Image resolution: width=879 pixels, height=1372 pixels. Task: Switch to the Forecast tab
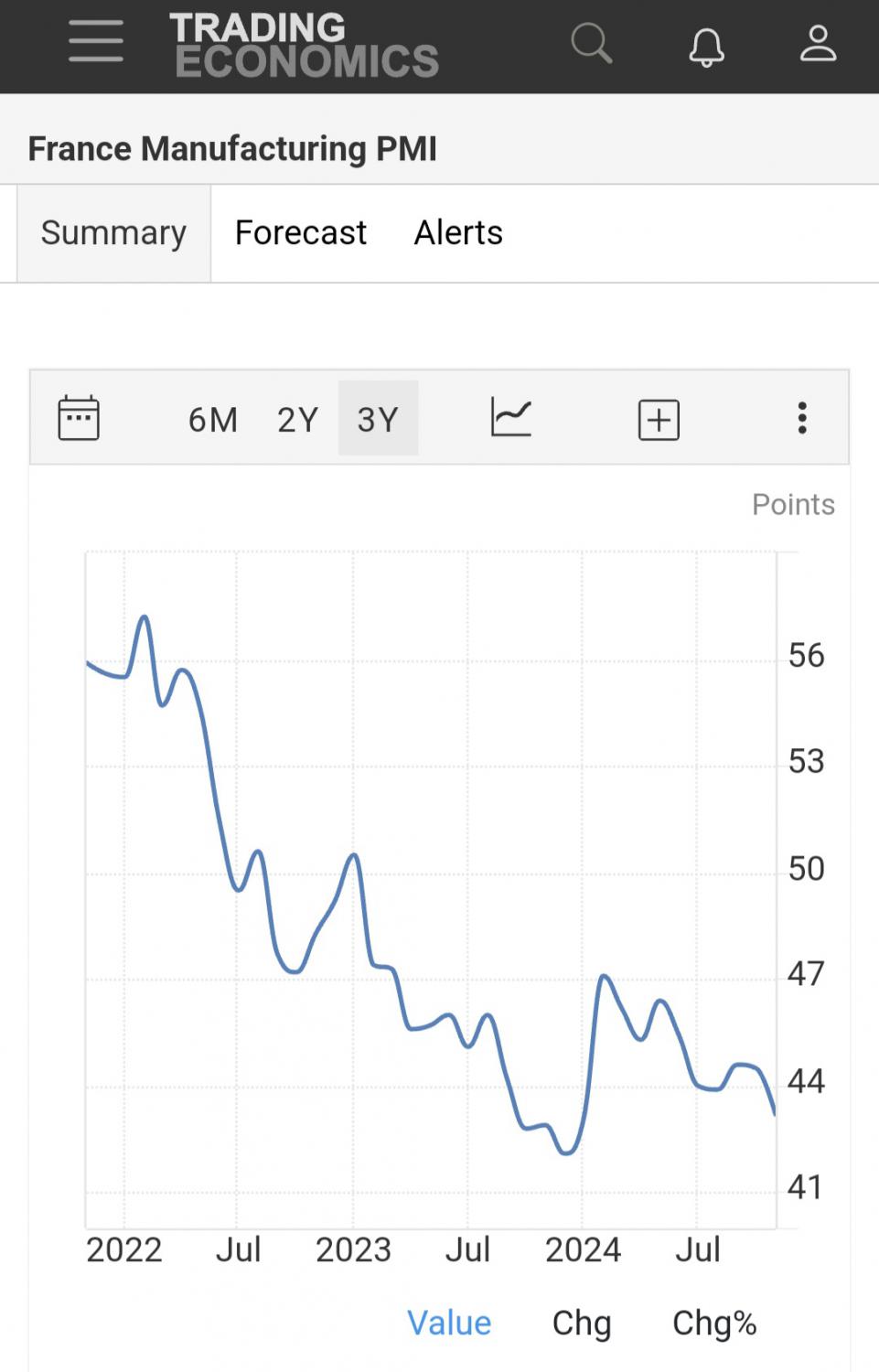[300, 233]
